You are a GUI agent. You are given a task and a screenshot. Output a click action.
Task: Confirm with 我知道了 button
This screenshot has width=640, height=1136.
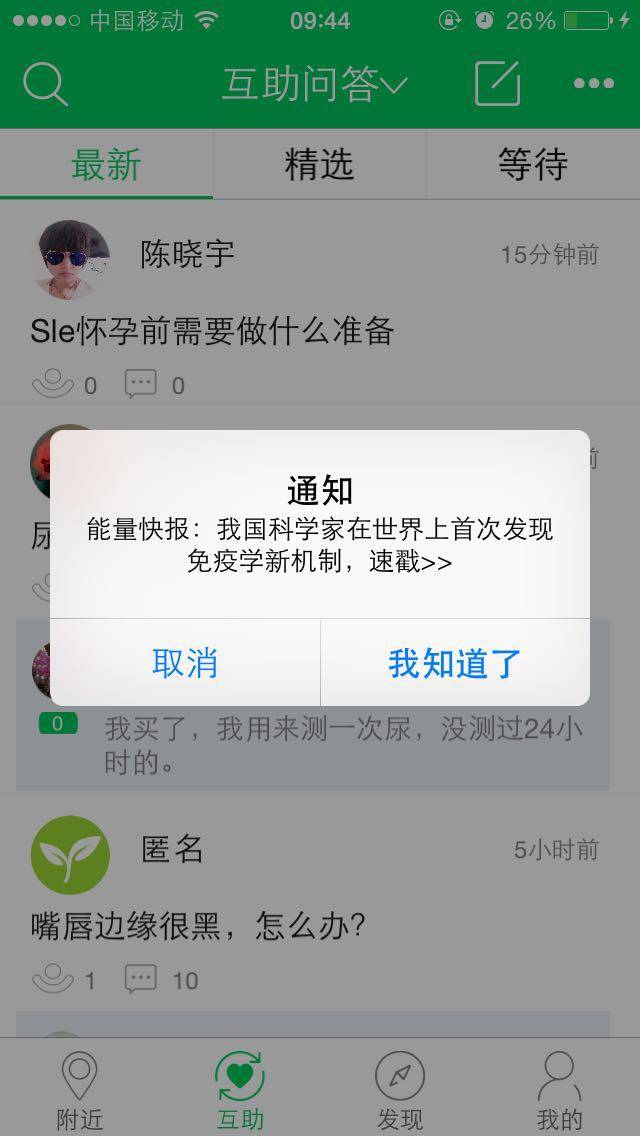click(x=455, y=663)
